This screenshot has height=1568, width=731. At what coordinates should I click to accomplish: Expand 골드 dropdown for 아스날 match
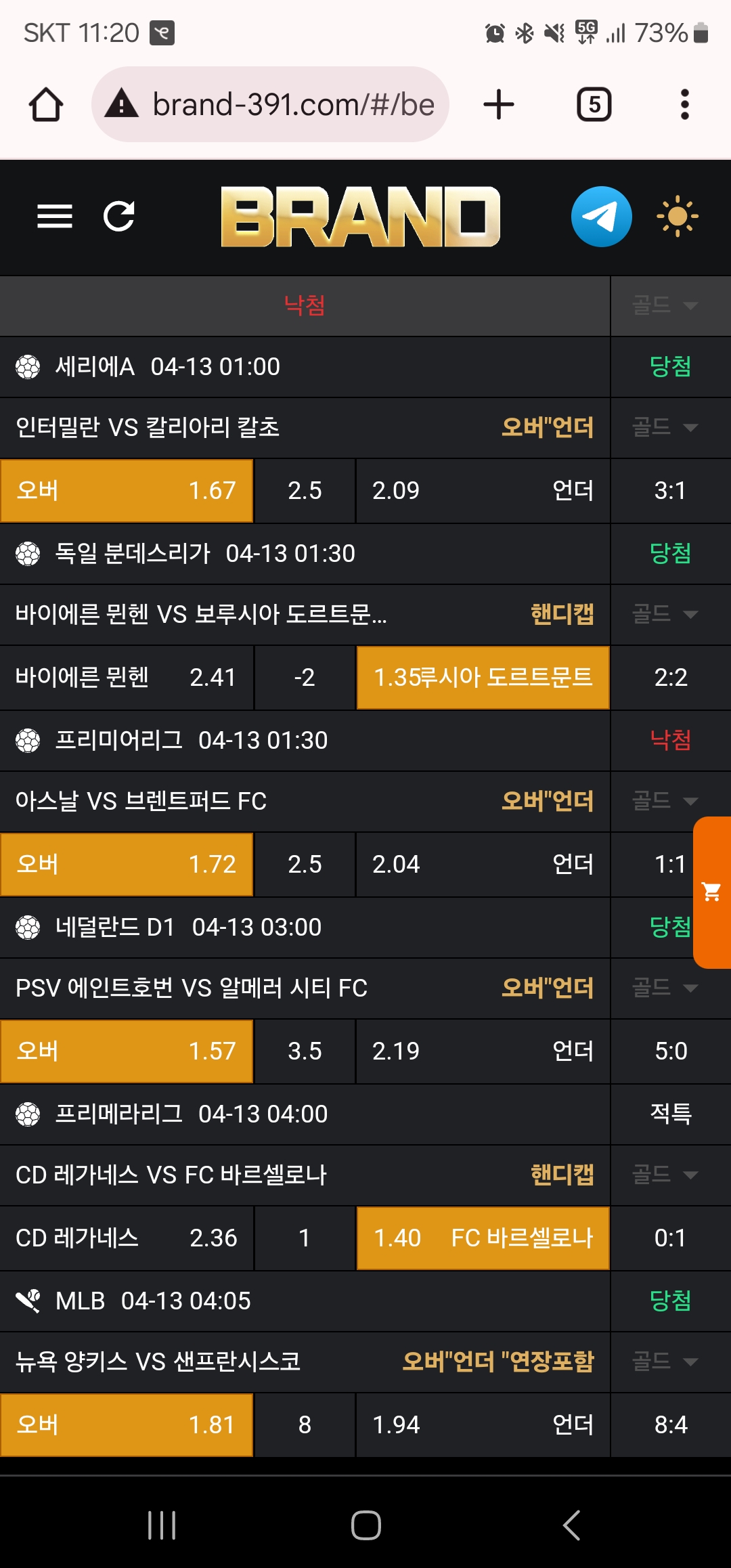point(665,802)
